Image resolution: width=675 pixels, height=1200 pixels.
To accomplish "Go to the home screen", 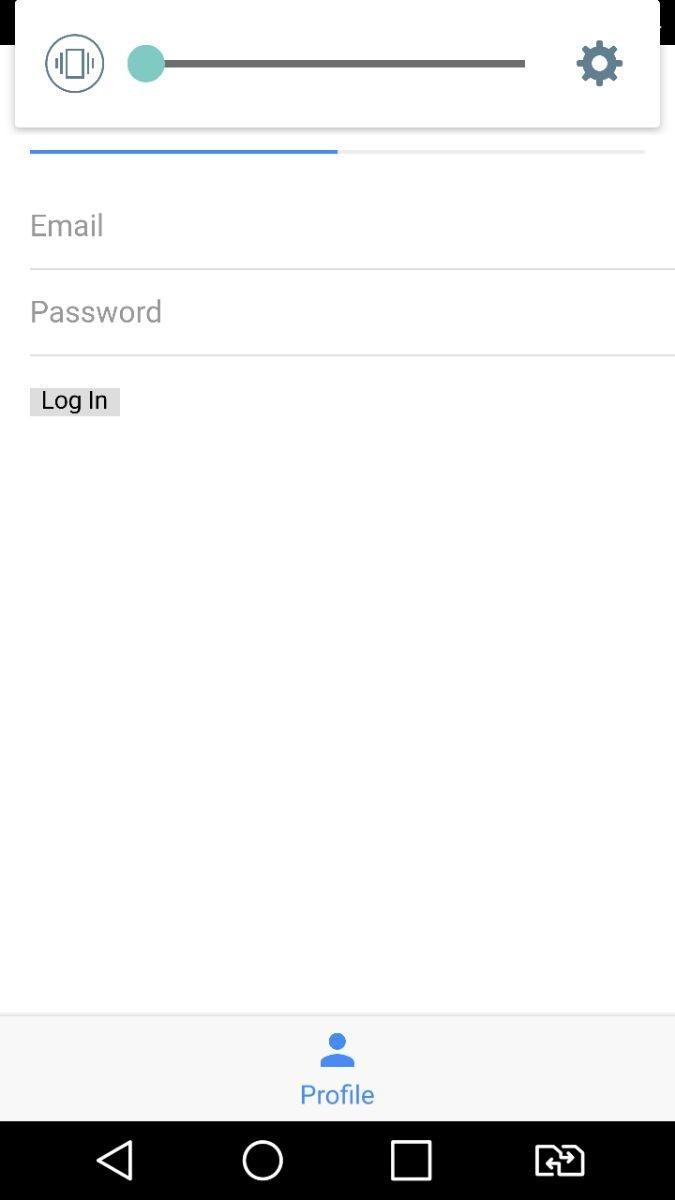I will pos(263,1160).
